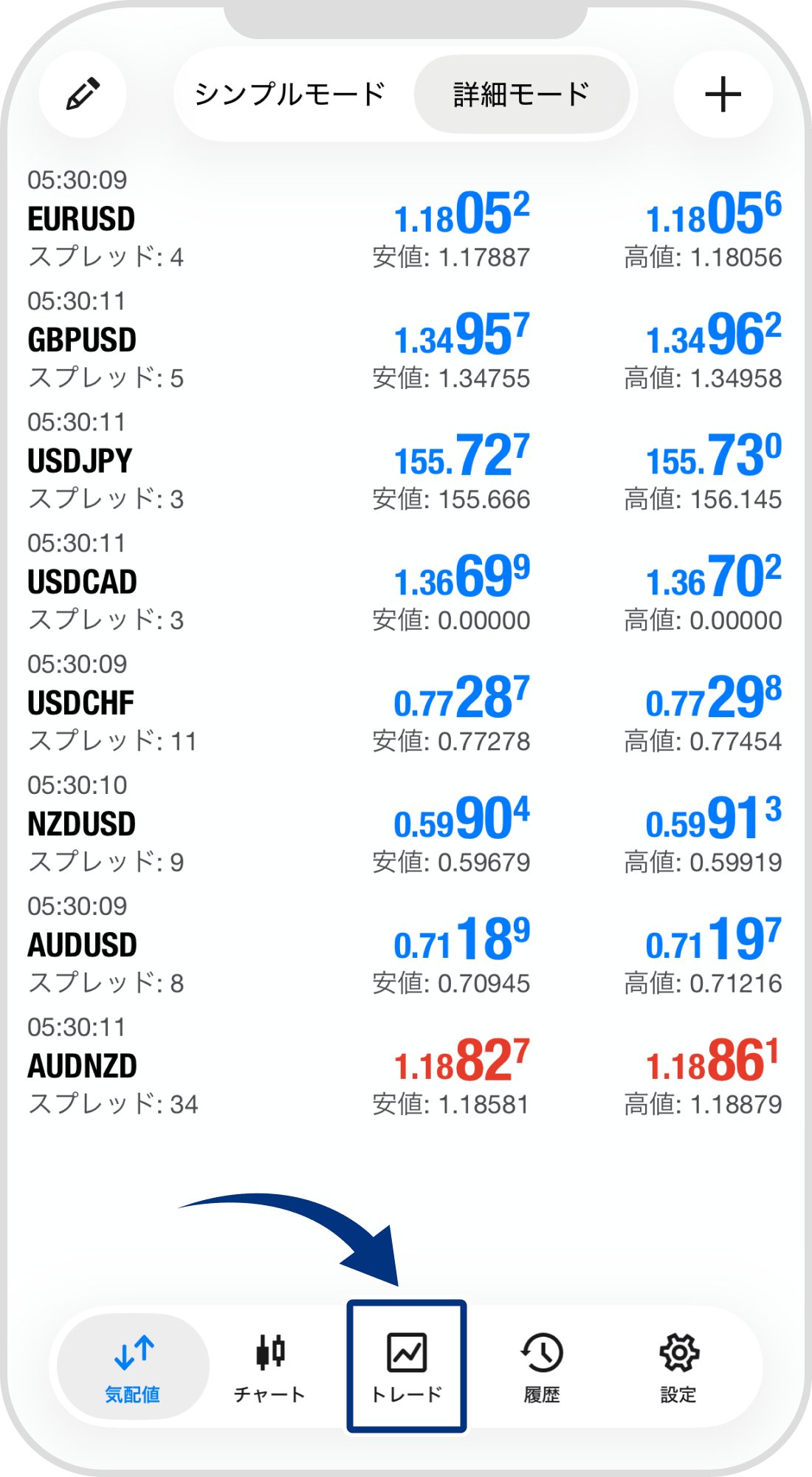Tap the pencil edit icon
Image resolution: width=812 pixels, height=1477 pixels.
click(x=83, y=95)
